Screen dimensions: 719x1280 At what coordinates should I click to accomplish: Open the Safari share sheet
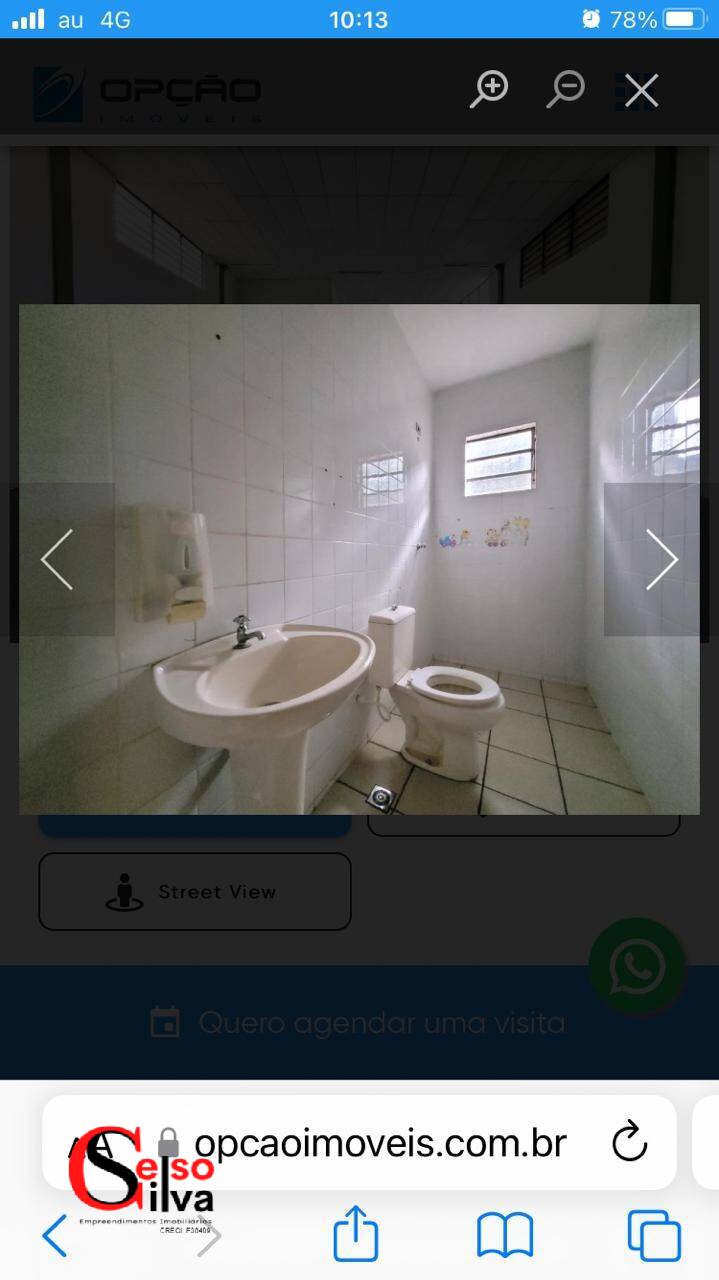(356, 1235)
